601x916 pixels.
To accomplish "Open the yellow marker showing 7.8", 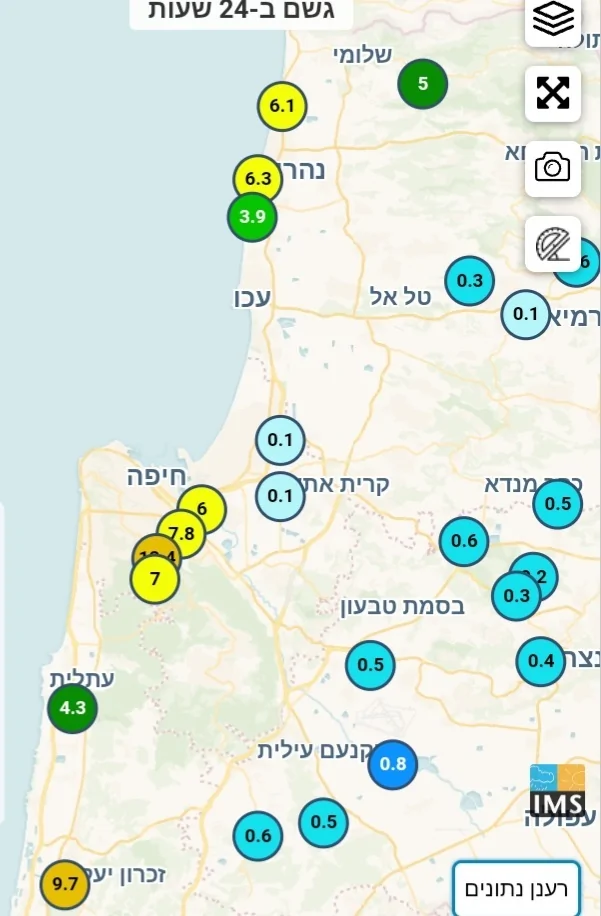I will pos(183,531).
